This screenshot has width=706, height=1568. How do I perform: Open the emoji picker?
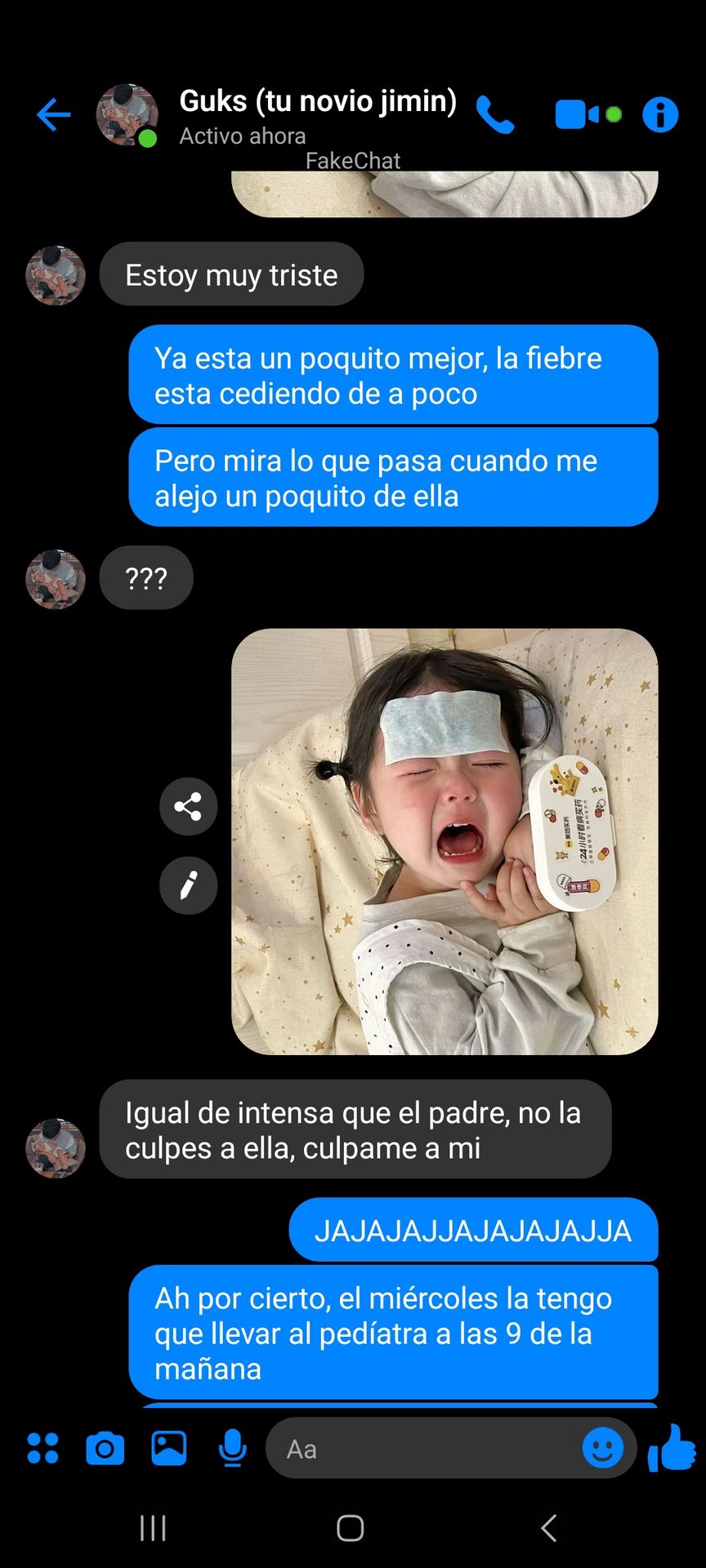(603, 1449)
